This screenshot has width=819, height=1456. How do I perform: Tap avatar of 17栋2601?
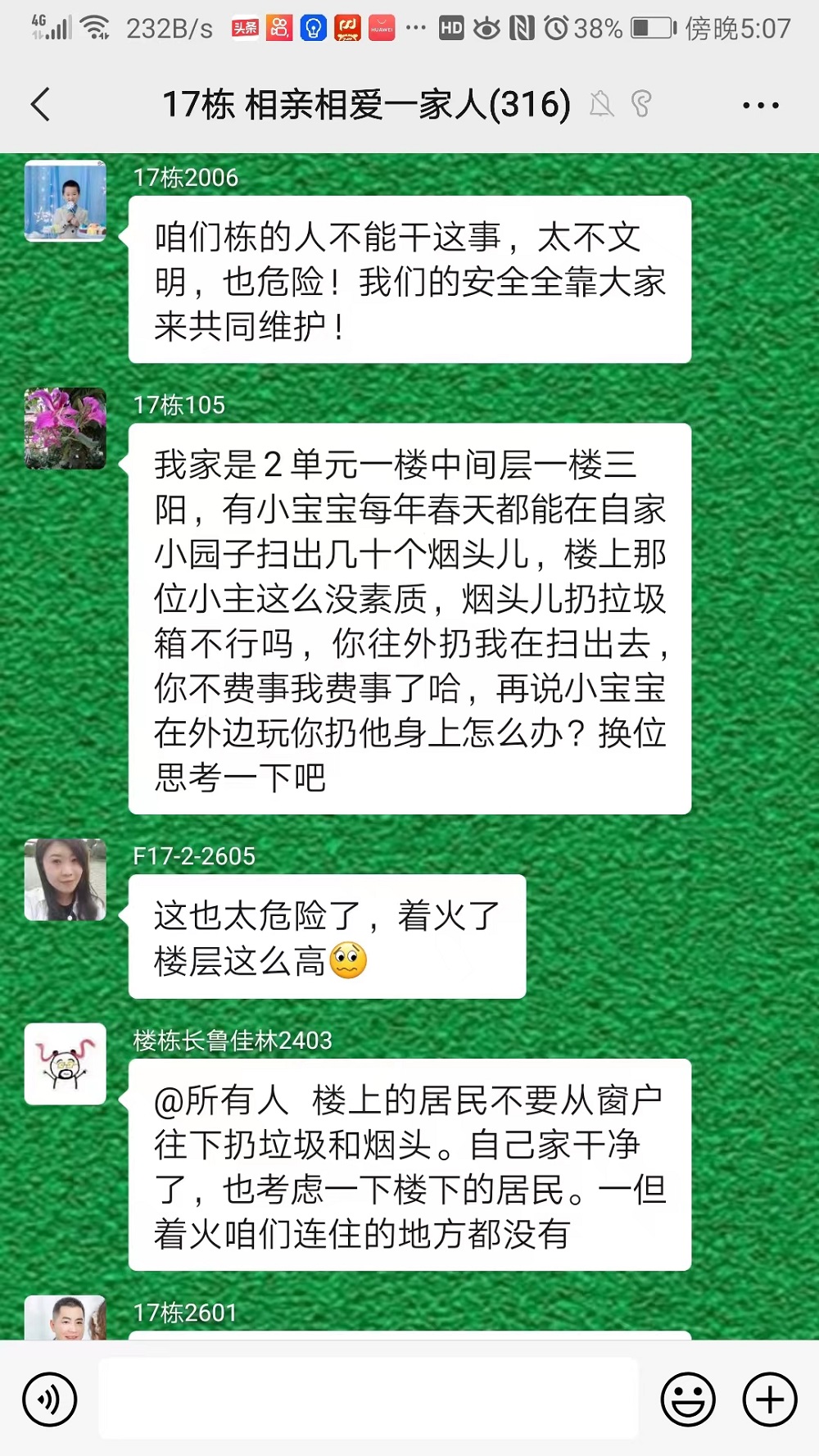(x=66, y=1318)
